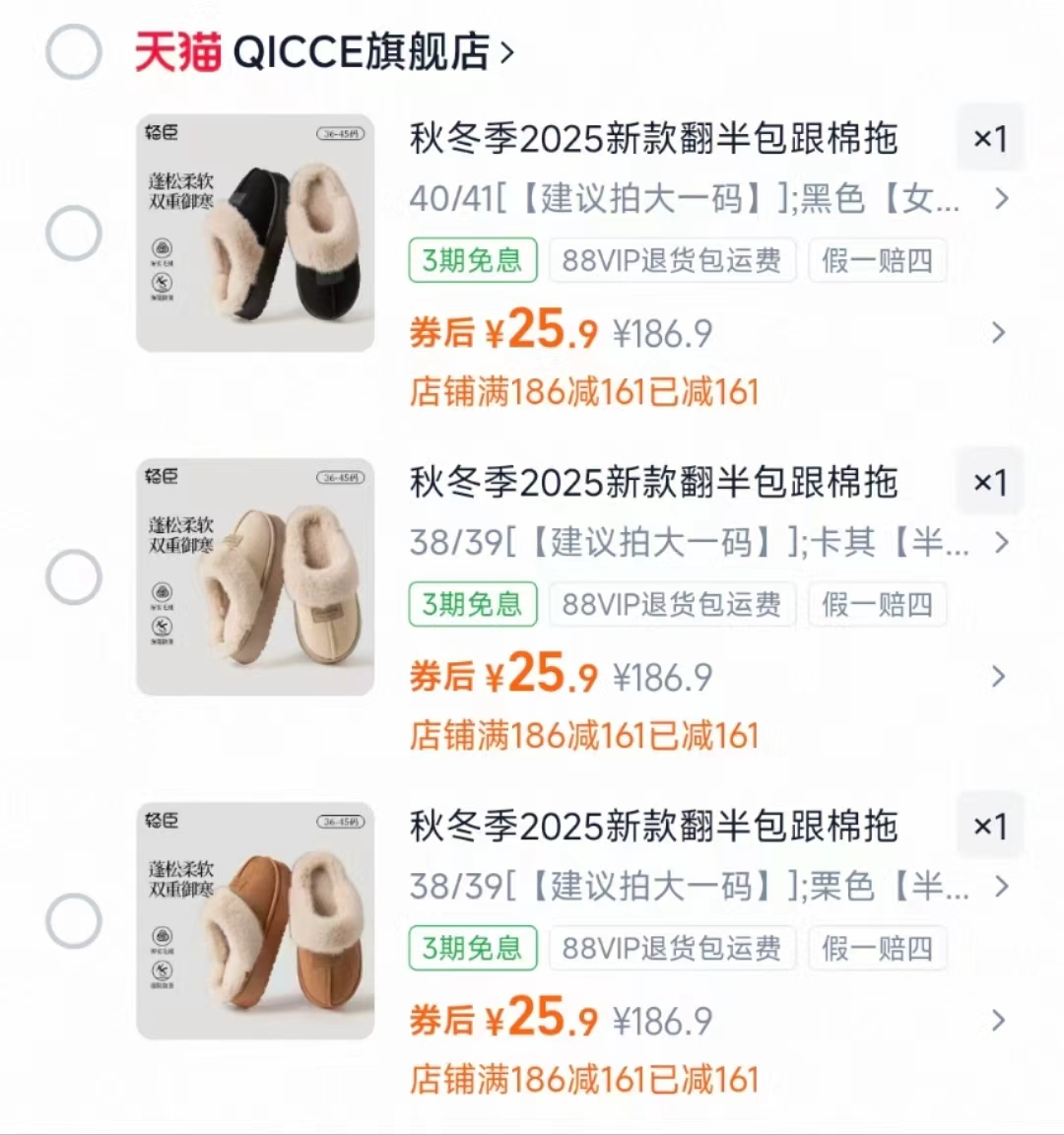Image resolution: width=1064 pixels, height=1135 pixels.
Task: Click the 假一赔四 guarantee tag on third item
Action: click(877, 948)
